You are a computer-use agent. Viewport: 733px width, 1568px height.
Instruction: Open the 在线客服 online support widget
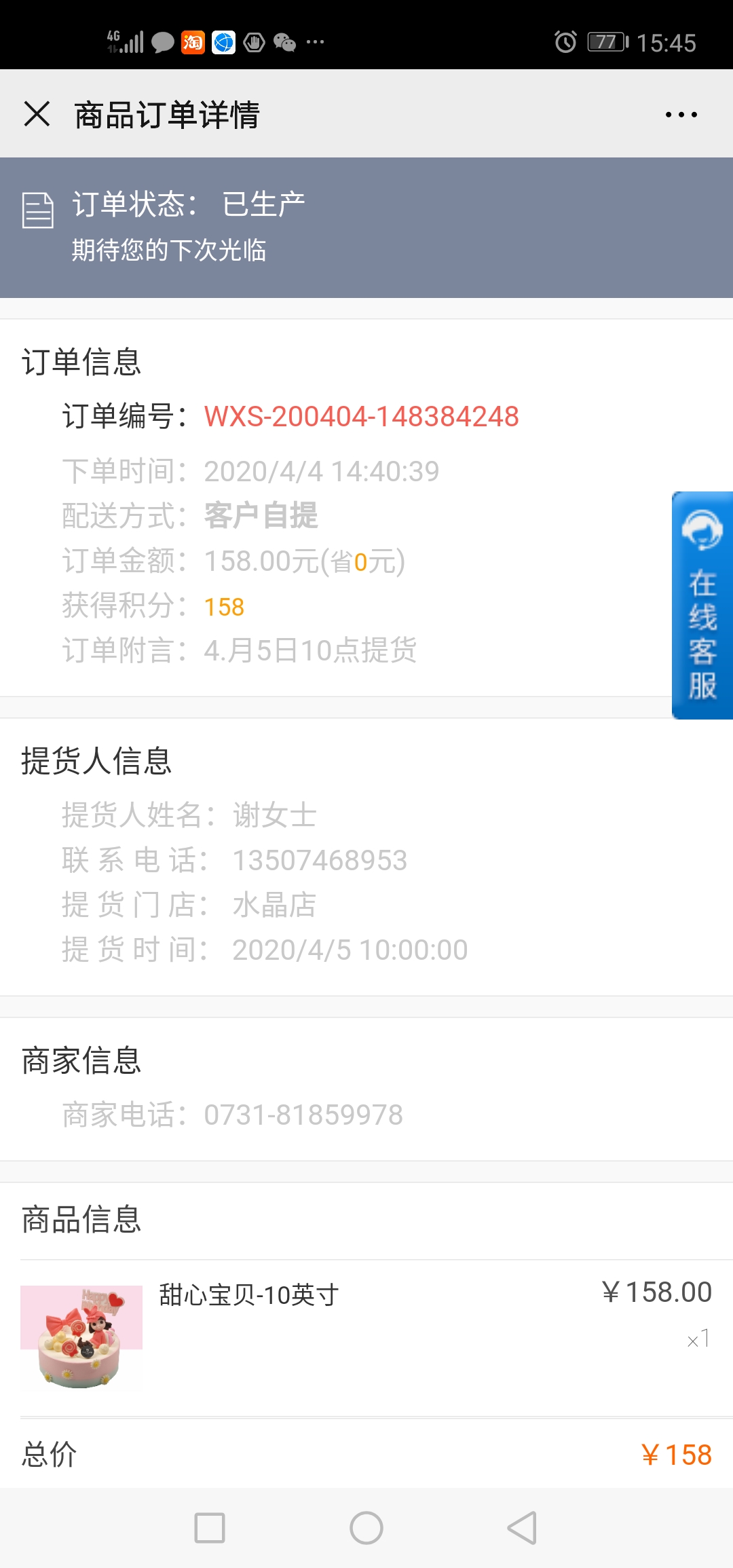(702, 605)
